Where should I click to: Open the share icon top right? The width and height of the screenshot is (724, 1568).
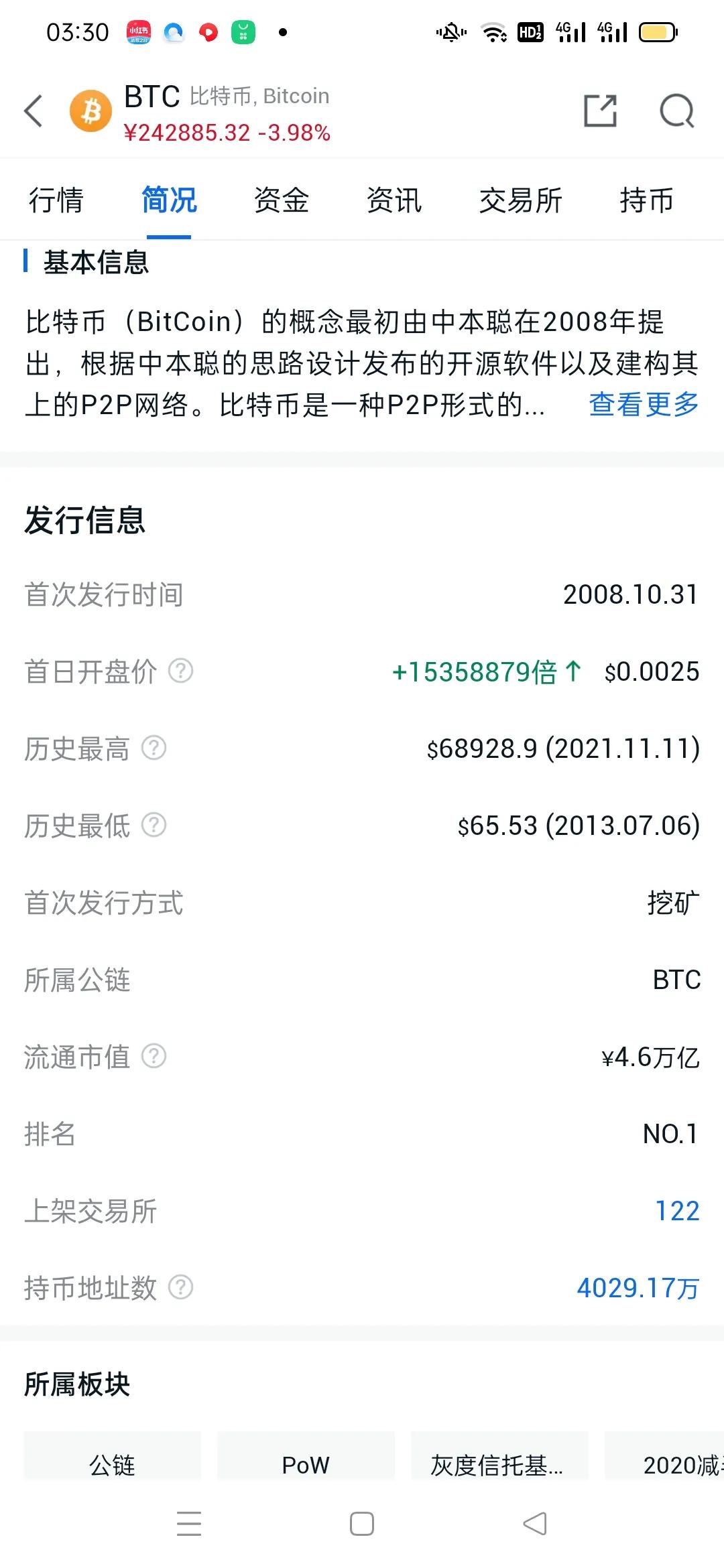(x=601, y=111)
